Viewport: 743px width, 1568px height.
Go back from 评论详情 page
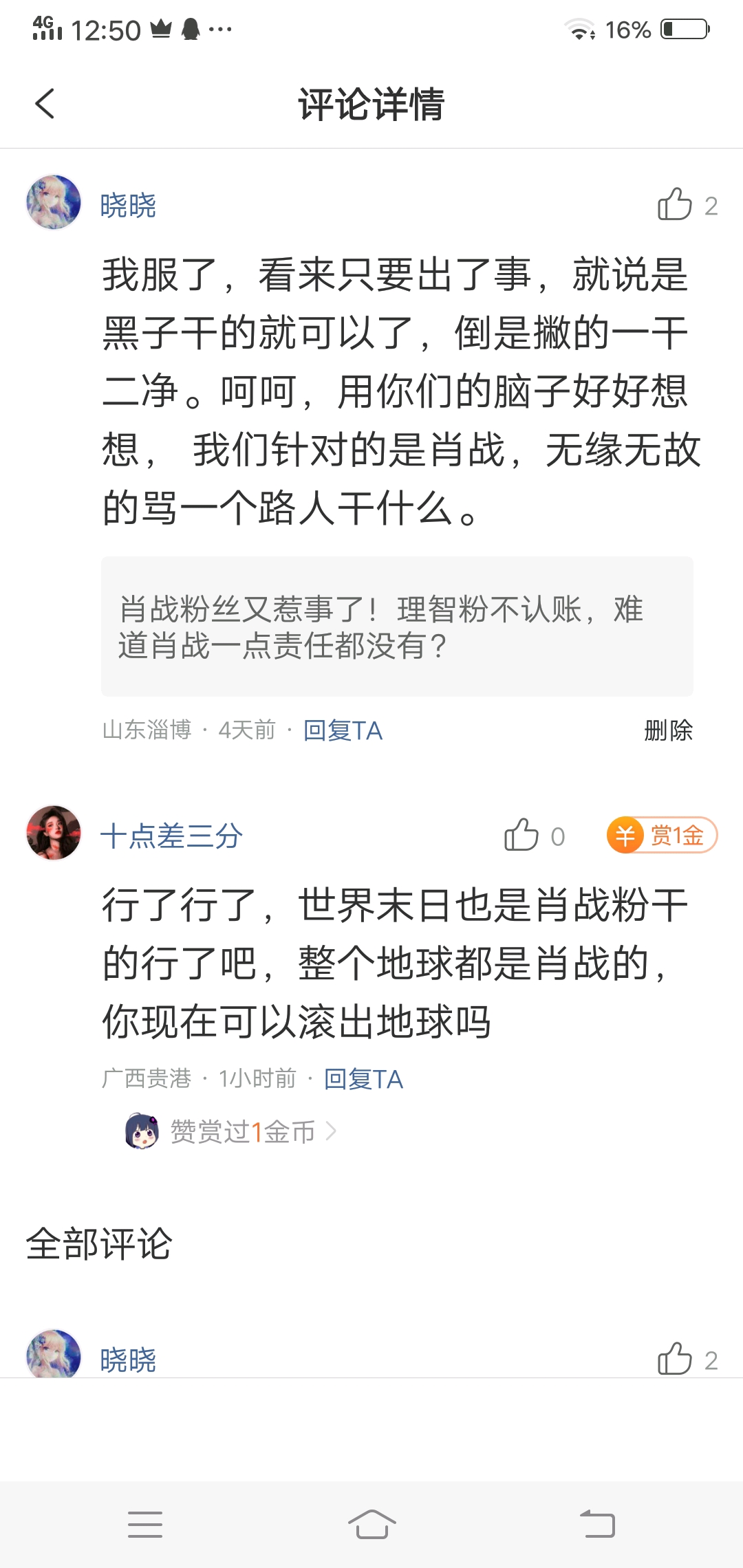coord(45,105)
